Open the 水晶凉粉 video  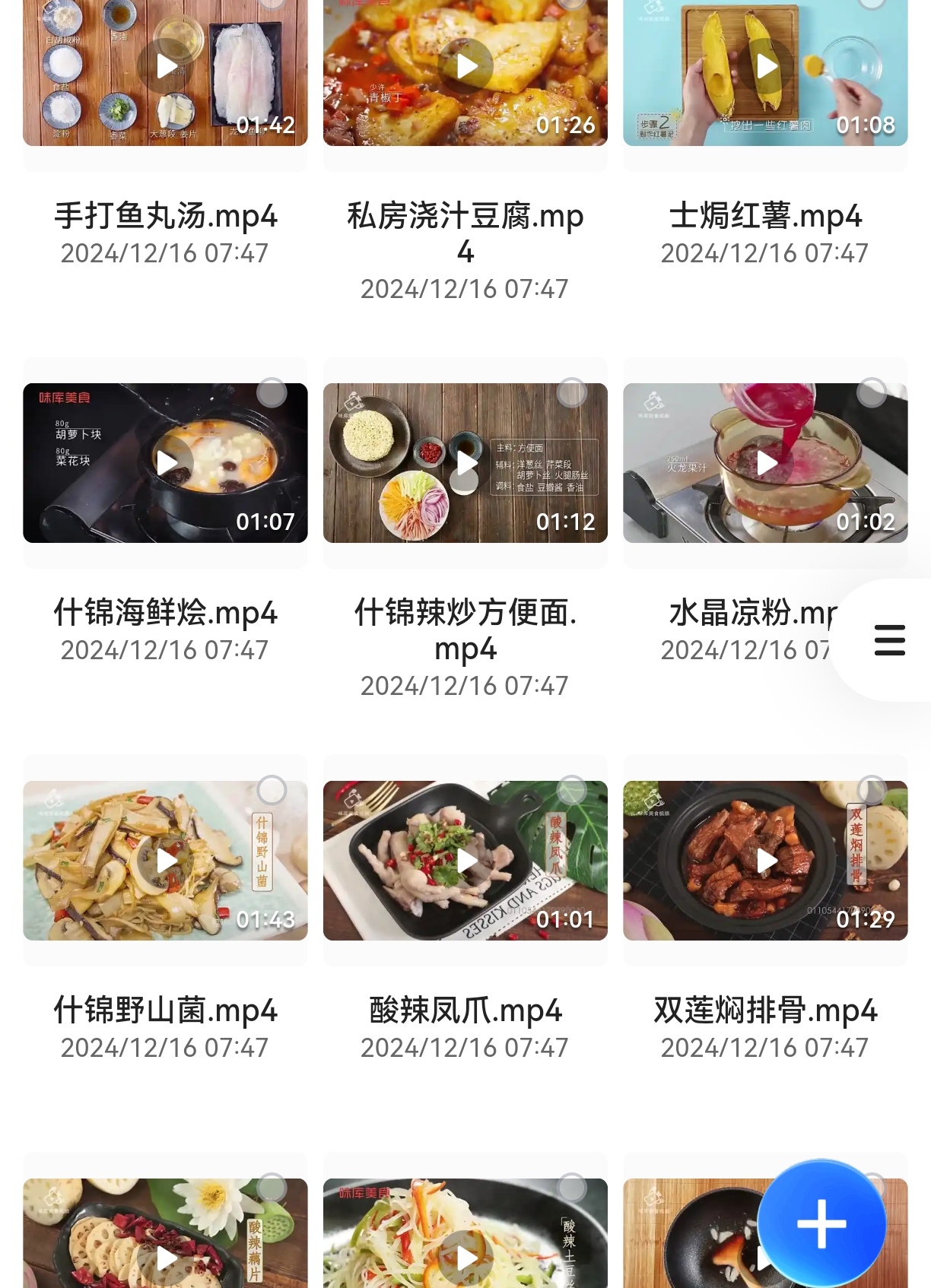click(x=766, y=463)
